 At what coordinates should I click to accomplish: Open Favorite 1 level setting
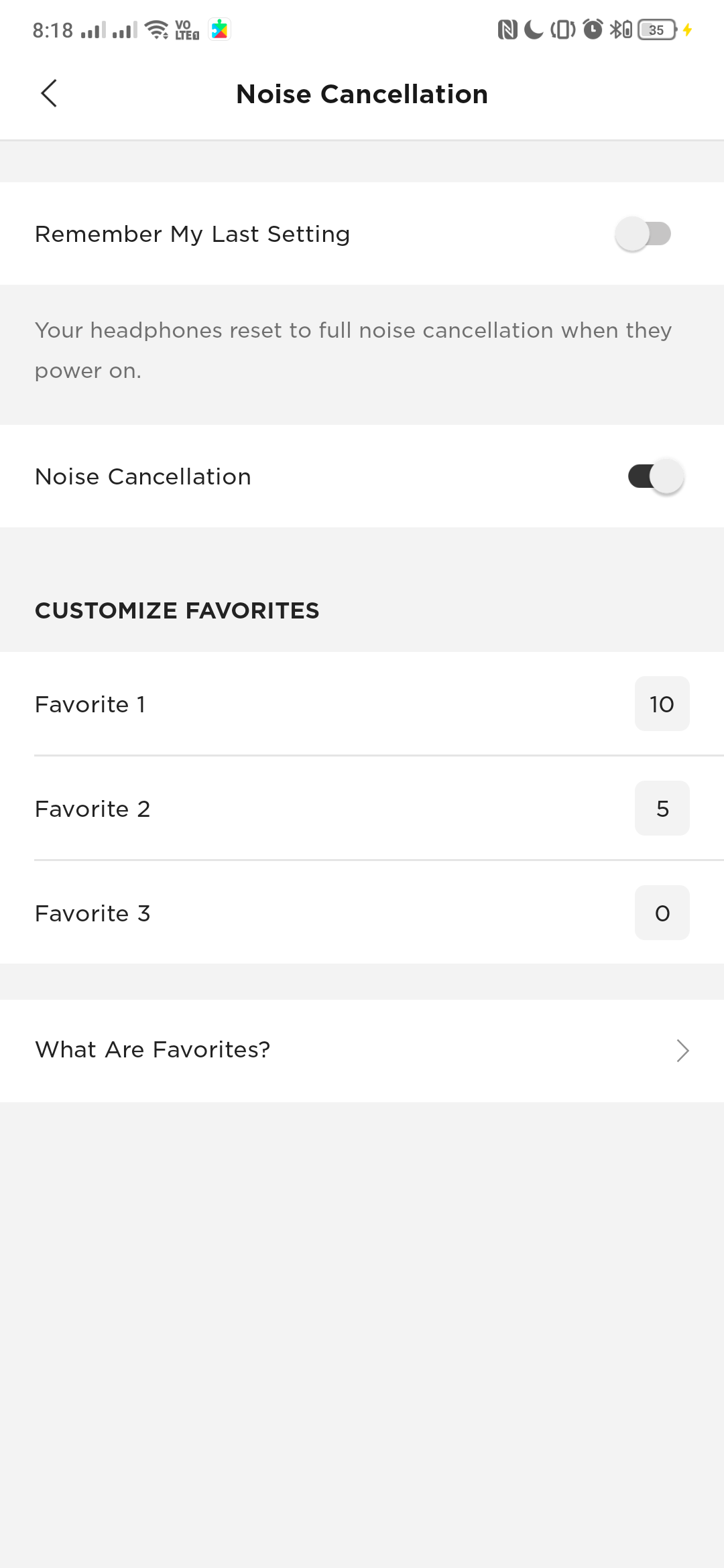point(662,704)
